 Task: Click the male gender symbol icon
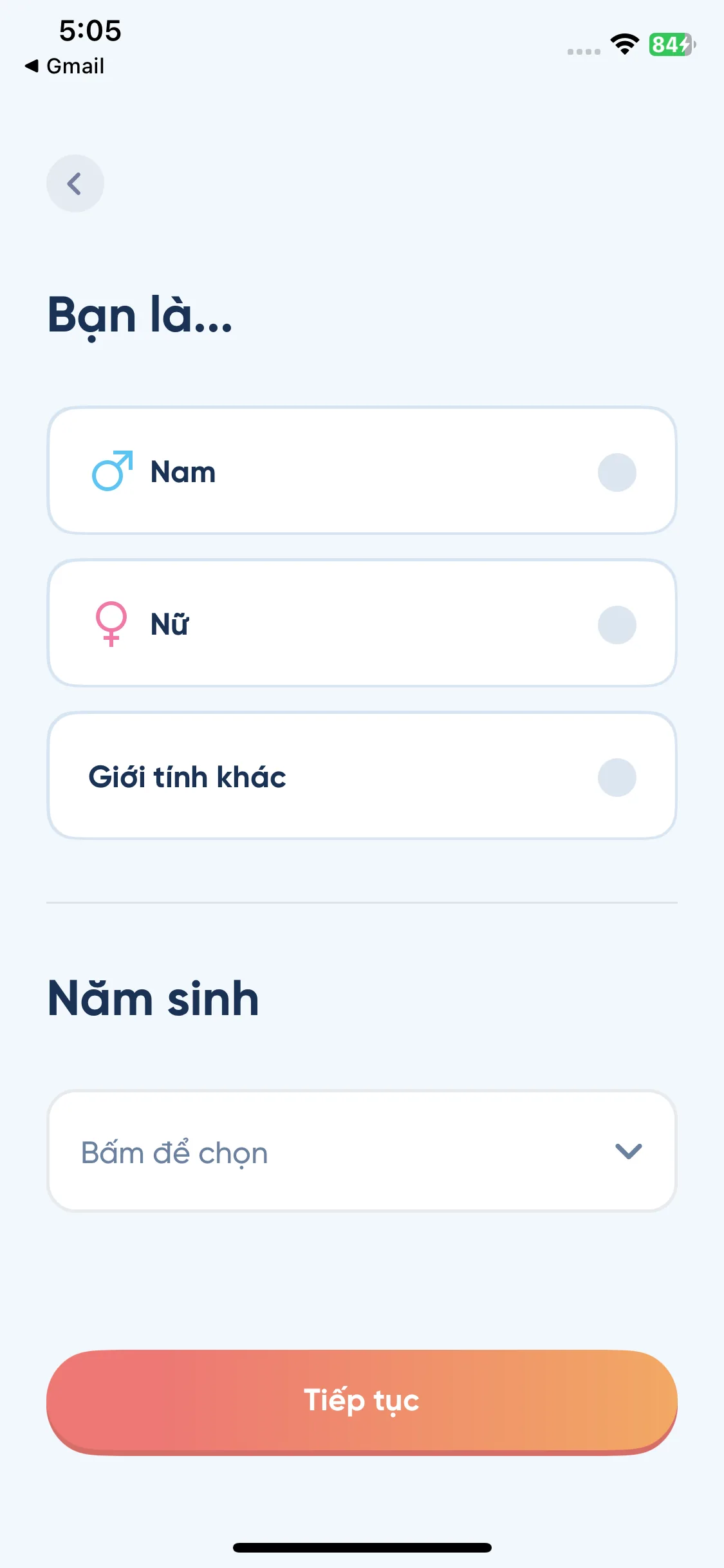pos(113,472)
